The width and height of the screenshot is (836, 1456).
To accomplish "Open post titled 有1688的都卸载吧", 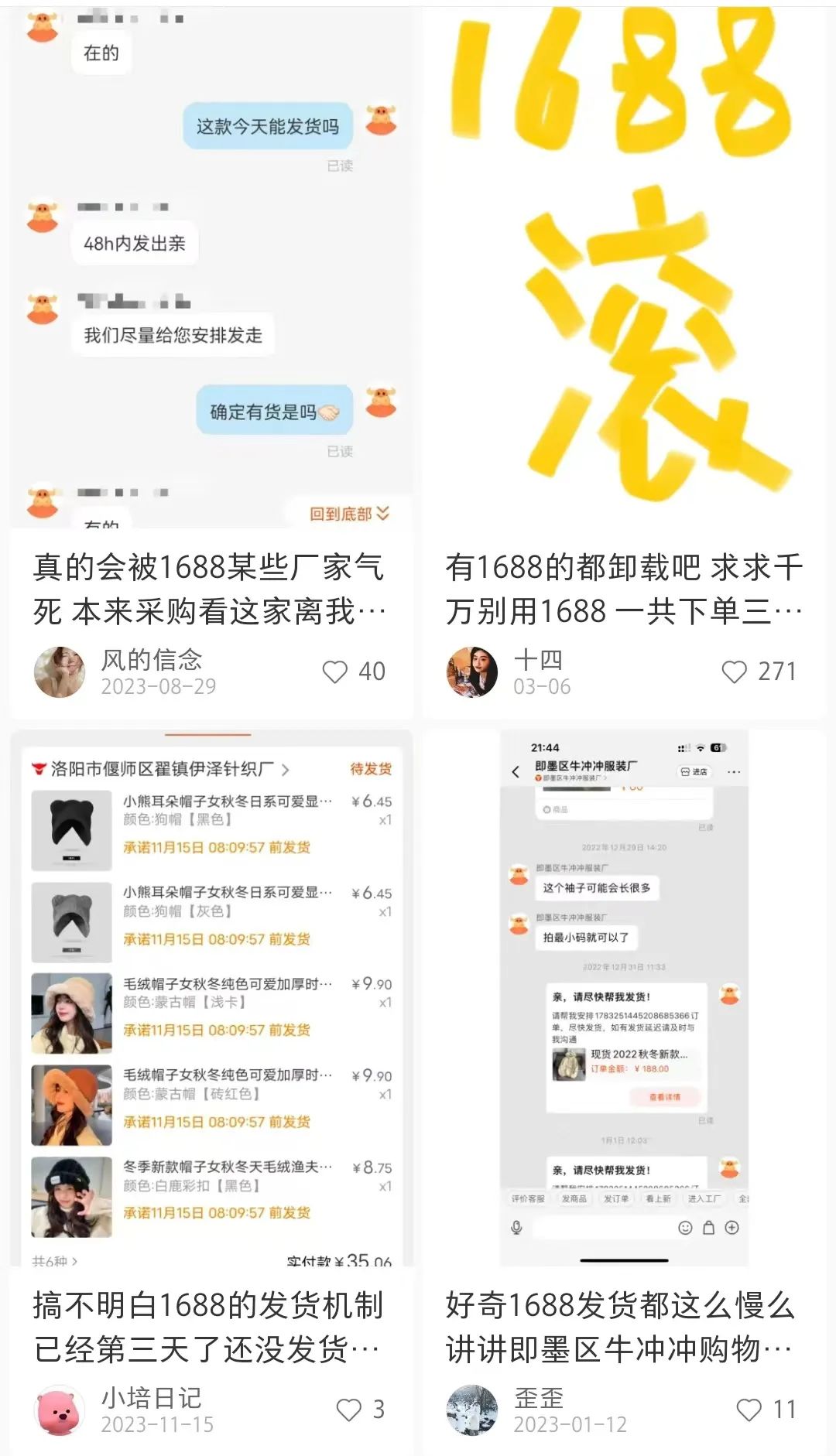I will 624,589.
